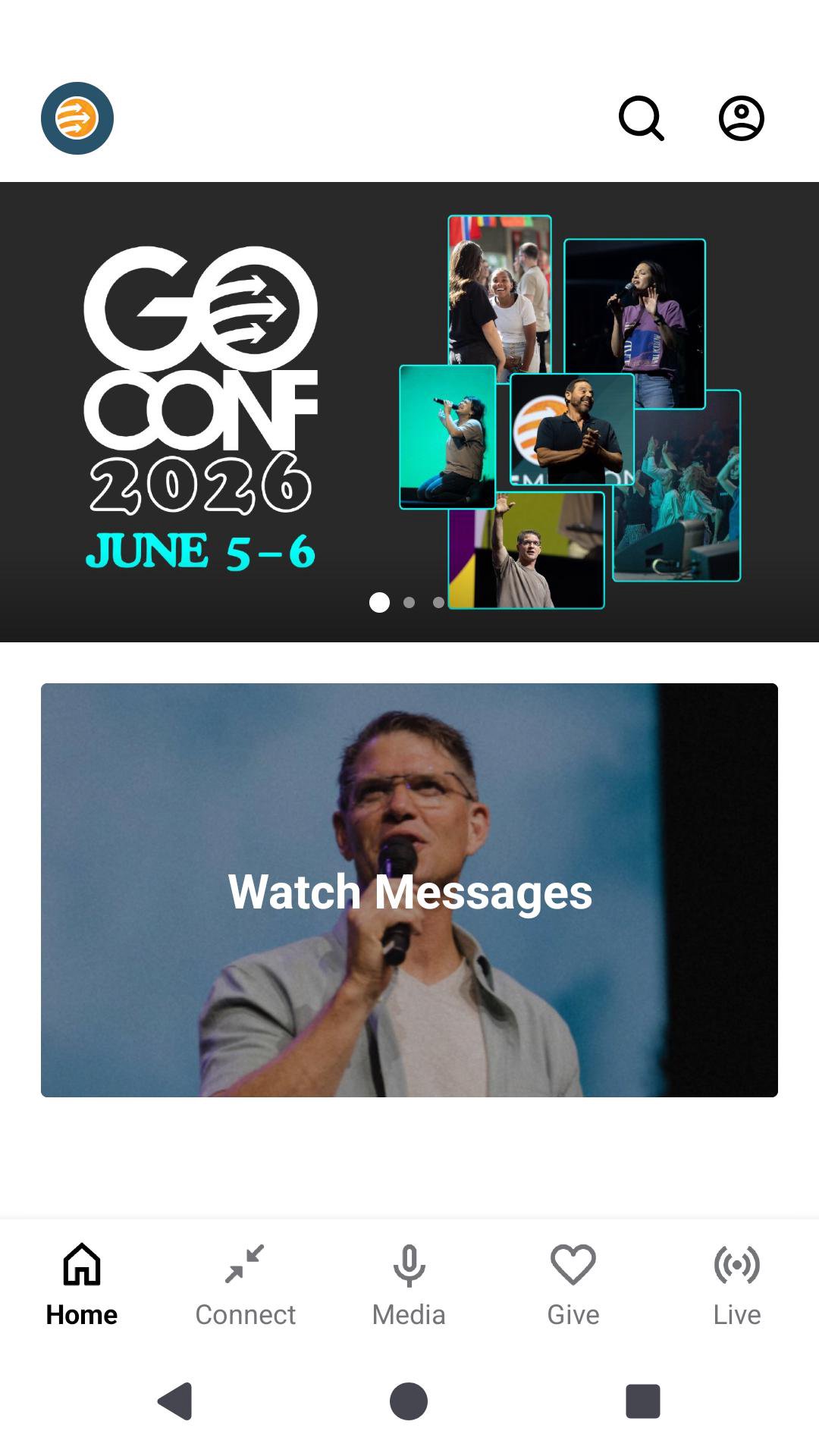Switch to the Connect tab
This screenshot has width=819, height=1456.
pyautogui.click(x=245, y=1285)
